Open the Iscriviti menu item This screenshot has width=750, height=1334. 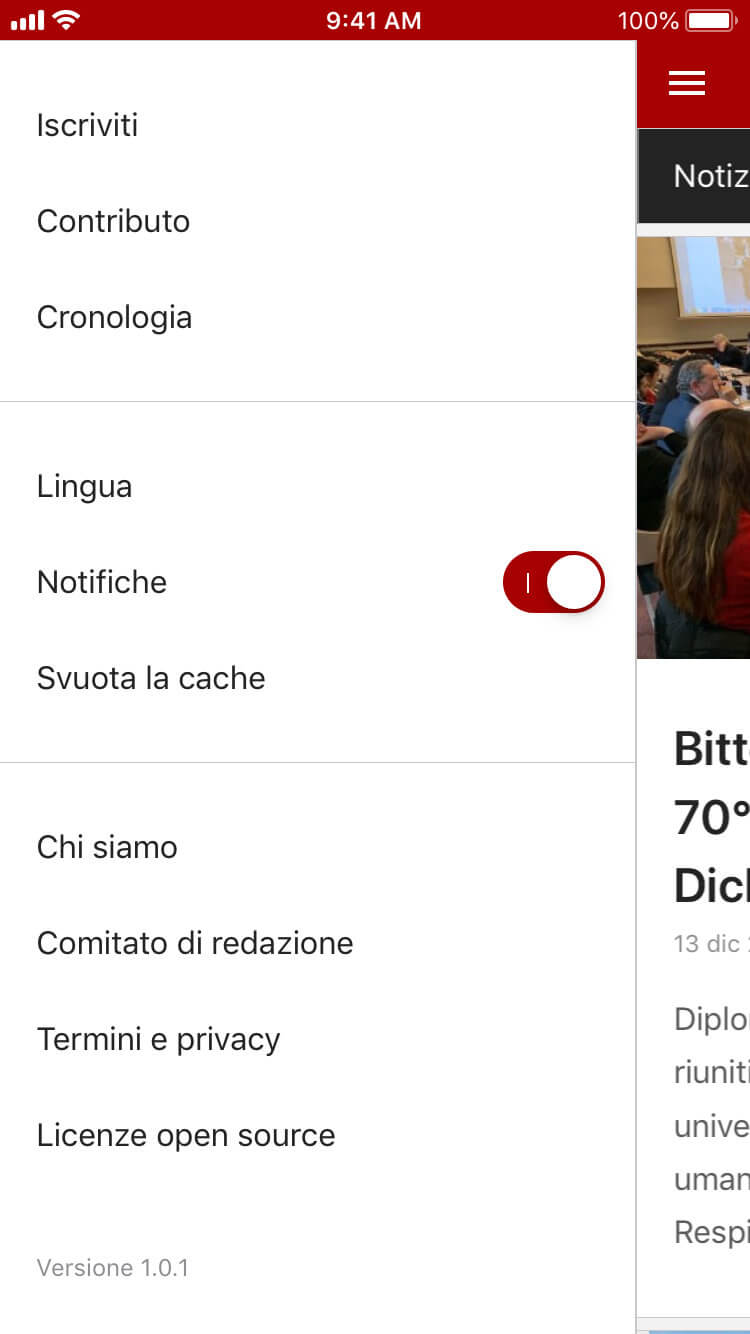(88, 126)
